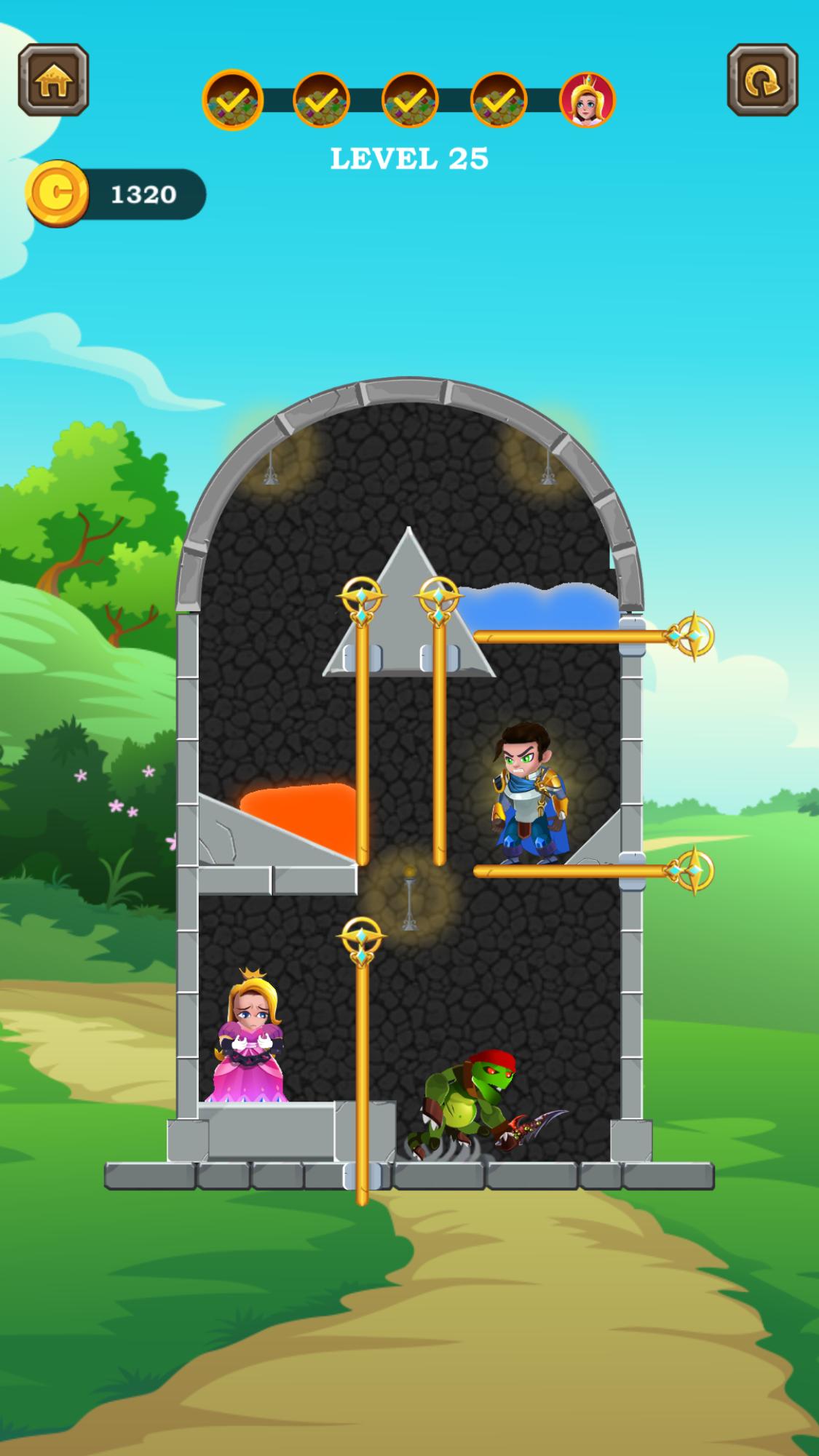819x1456 pixels.
Task: Pull the vertical pin nearest the hero
Action: 438,598
